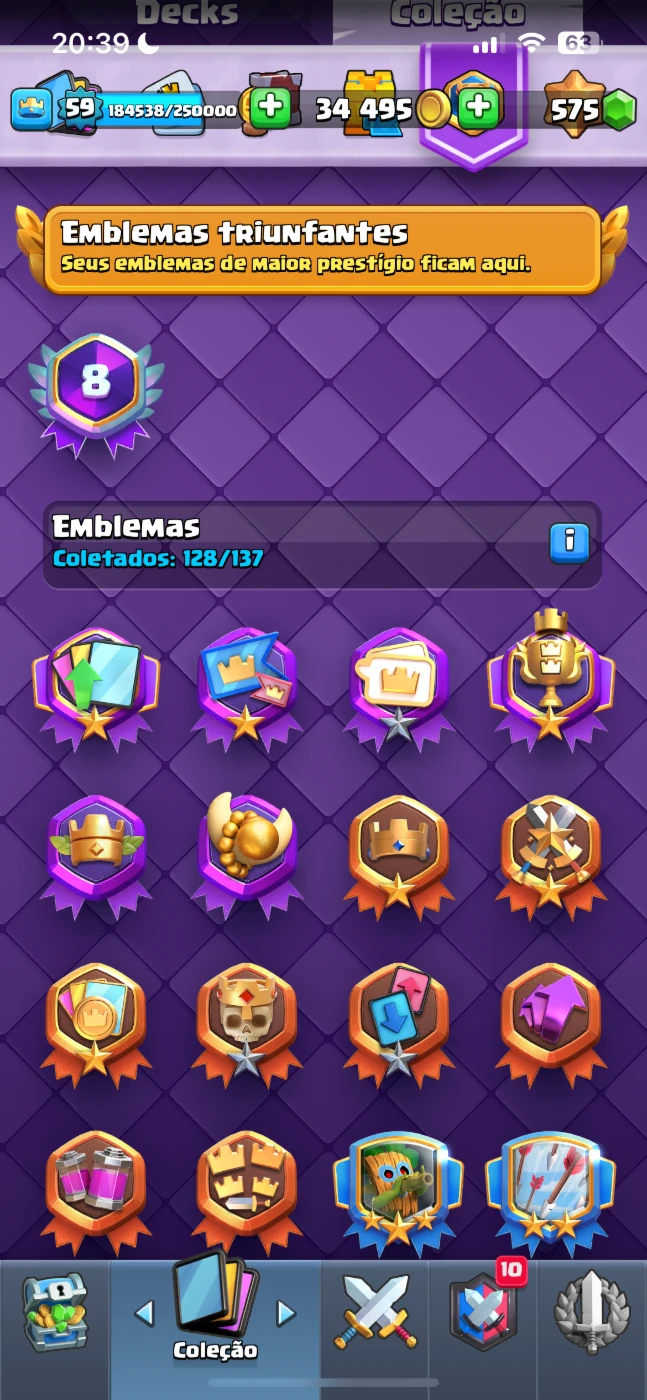Image resolution: width=647 pixels, height=1400 pixels.
Task: Go to next collection section with right arrow
Action: click(286, 1313)
